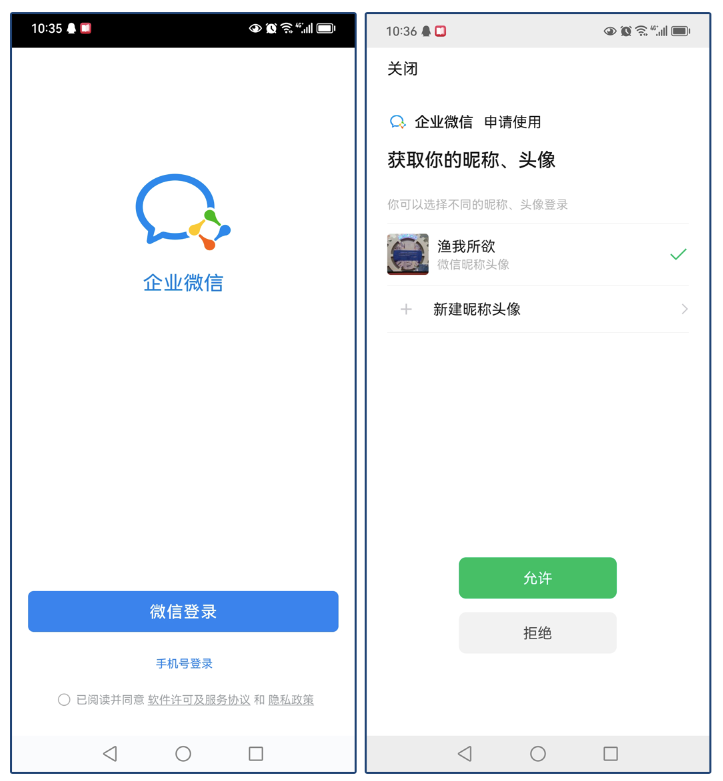Select the 渔我所欲 WeChat profile

pos(537,254)
